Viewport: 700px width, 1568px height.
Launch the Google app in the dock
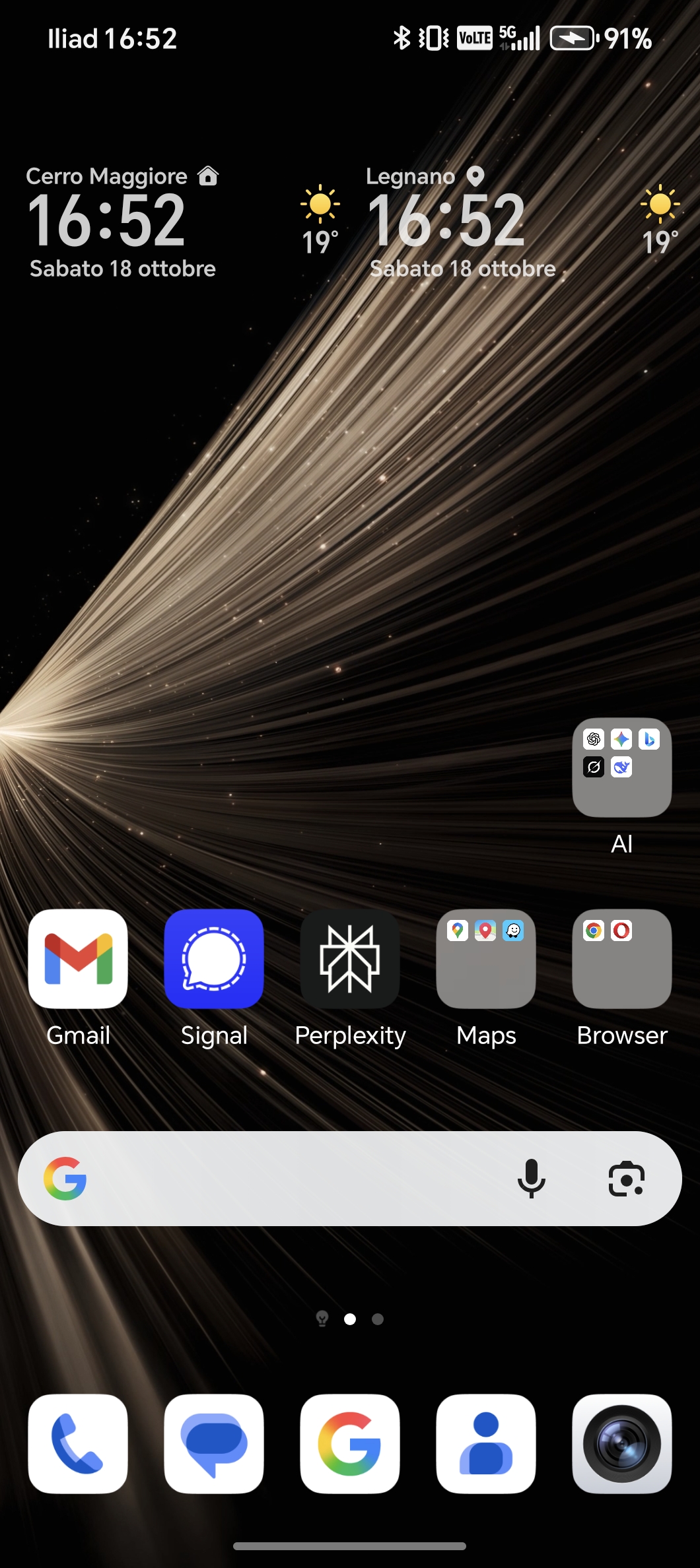pyautogui.click(x=350, y=1444)
